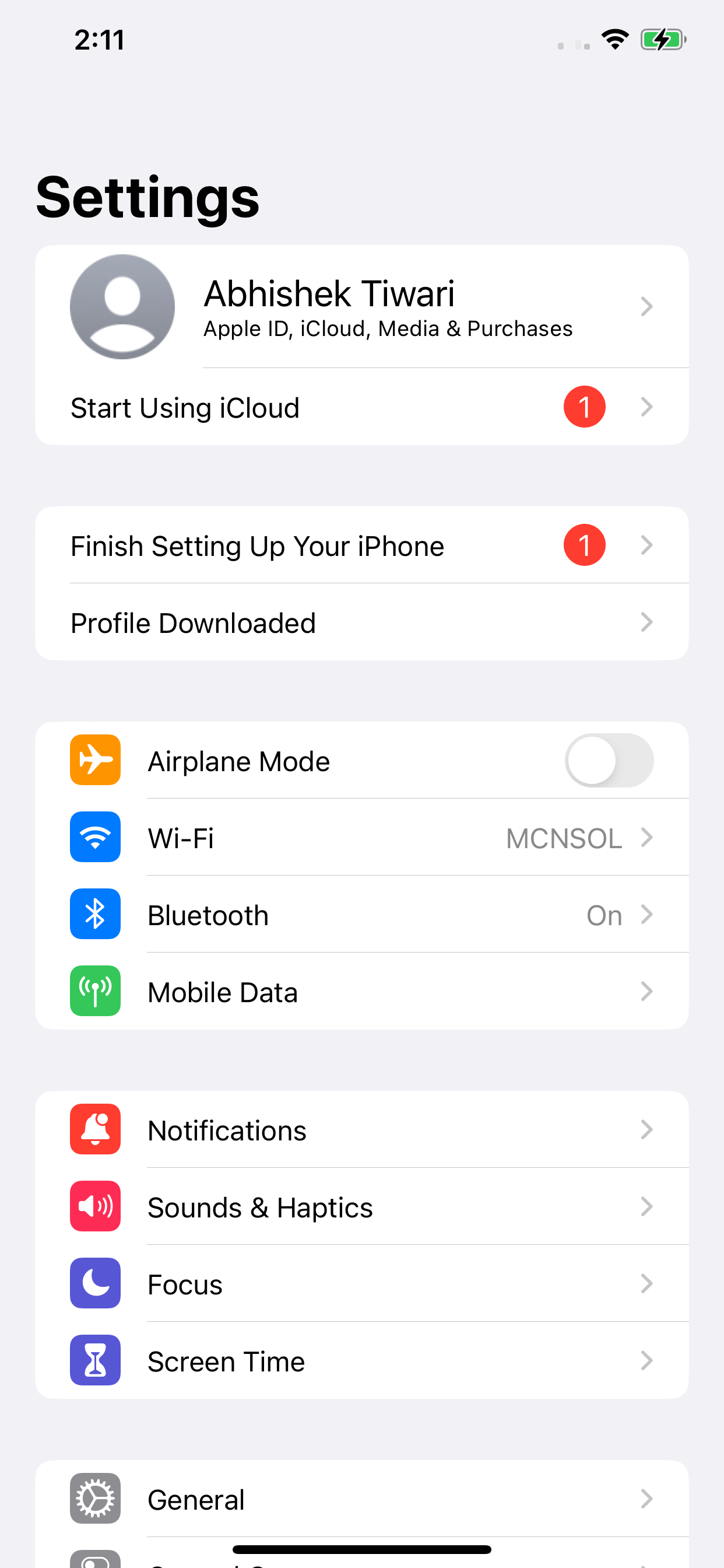Open Screen Time settings
The width and height of the screenshot is (724, 1568).
pos(361,1361)
